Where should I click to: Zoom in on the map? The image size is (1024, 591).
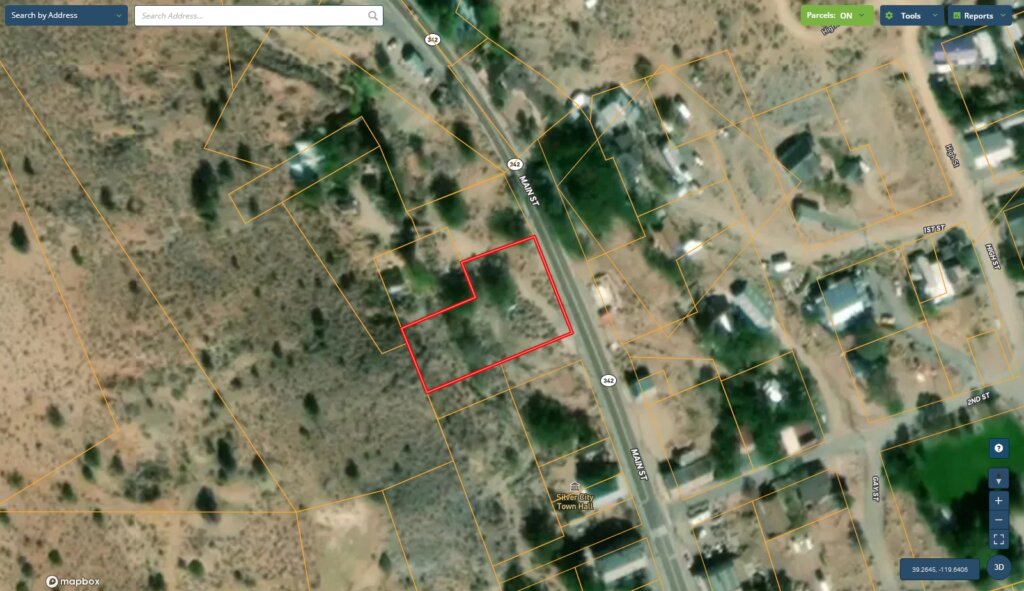(x=998, y=500)
